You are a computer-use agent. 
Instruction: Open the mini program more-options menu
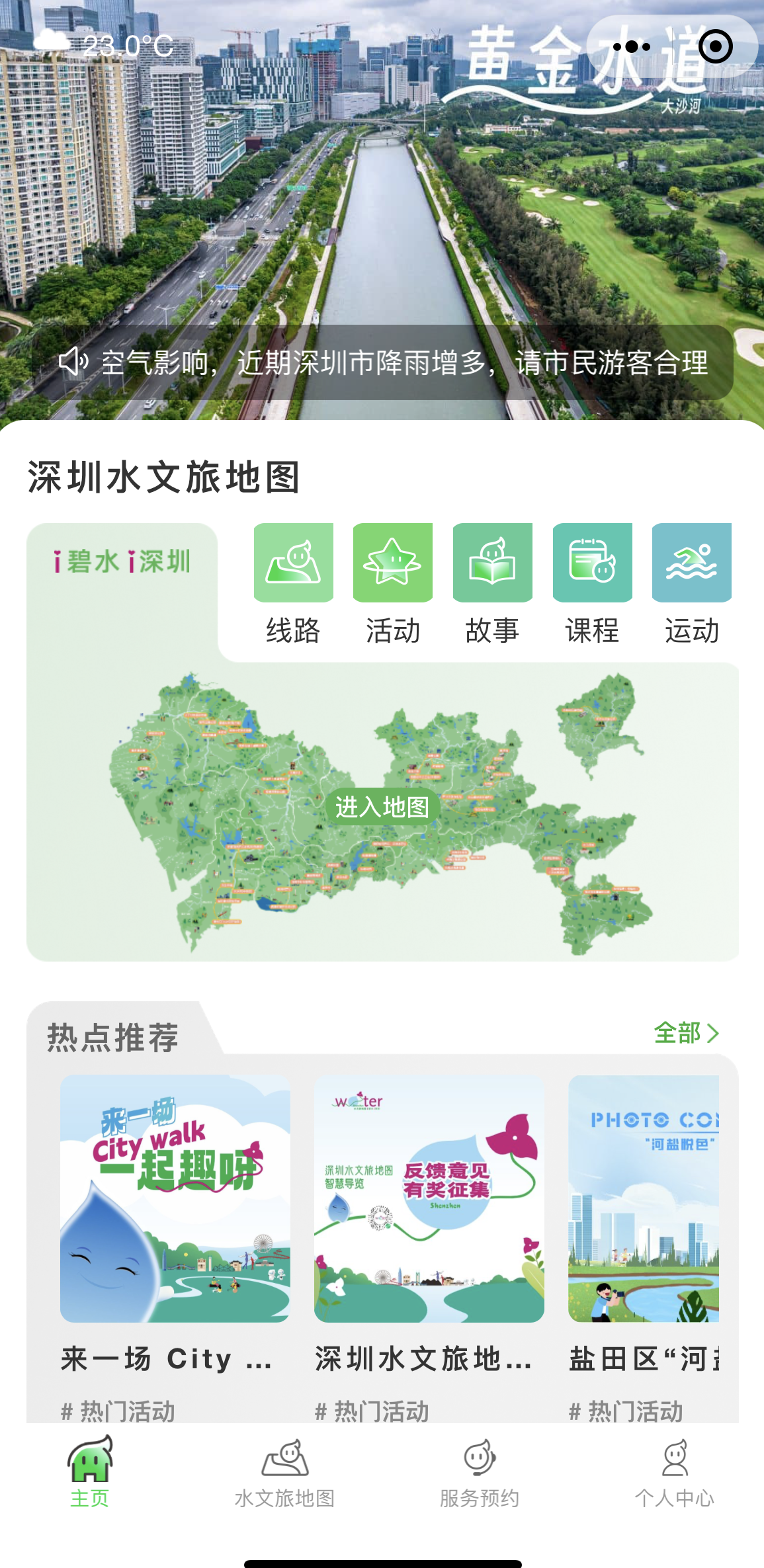tap(632, 46)
